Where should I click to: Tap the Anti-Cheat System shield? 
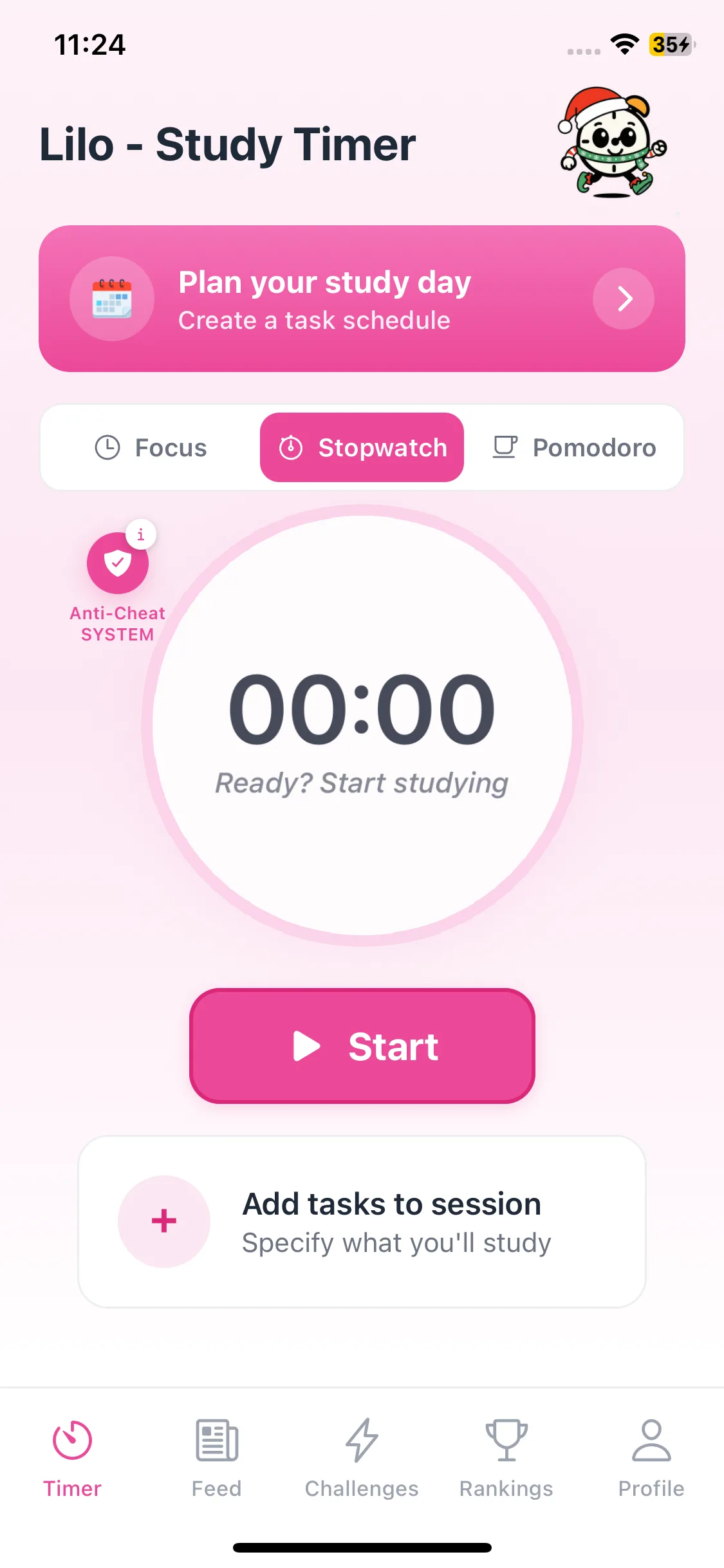(118, 563)
